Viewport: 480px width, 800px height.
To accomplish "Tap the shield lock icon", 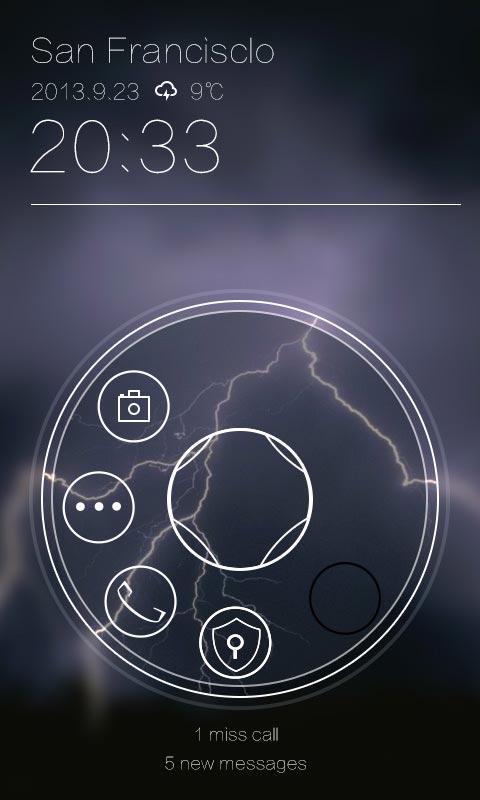I will 235,643.
